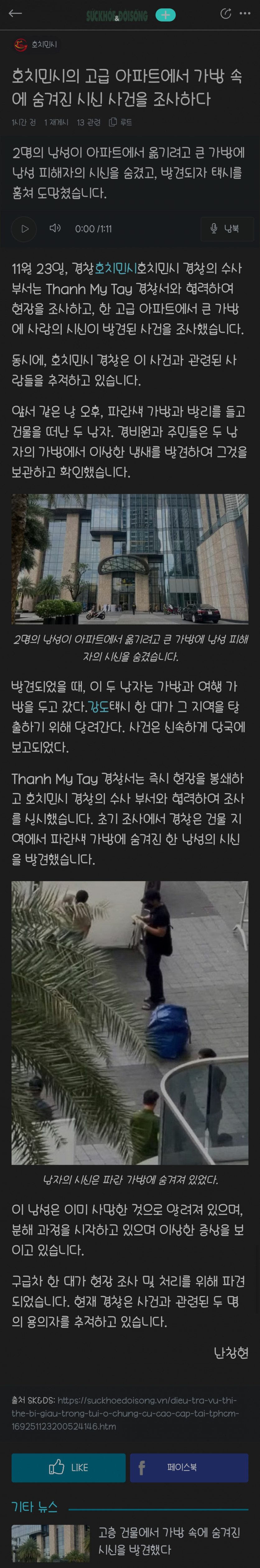Mute the audio speaker icon
The height and width of the screenshot is (1568, 260).
pyautogui.click(x=55, y=228)
